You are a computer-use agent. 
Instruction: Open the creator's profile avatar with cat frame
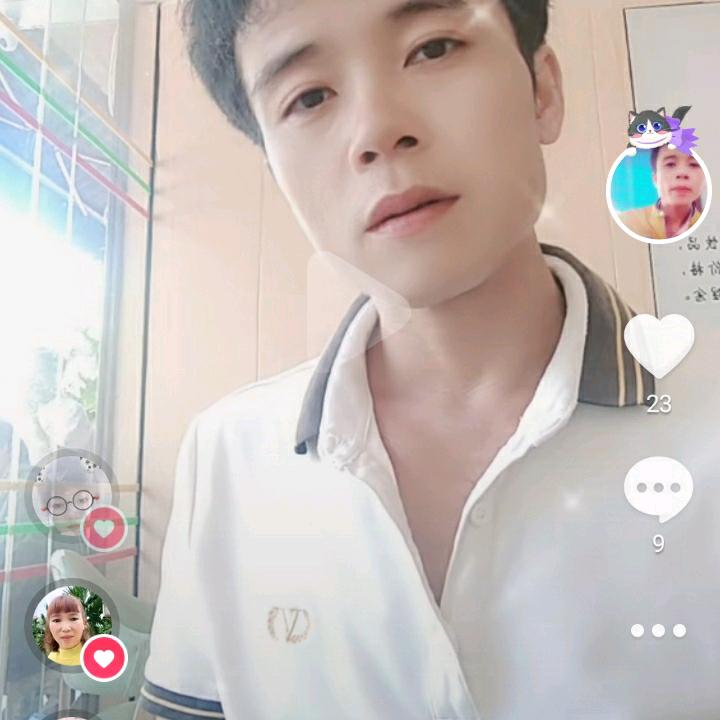tap(658, 190)
